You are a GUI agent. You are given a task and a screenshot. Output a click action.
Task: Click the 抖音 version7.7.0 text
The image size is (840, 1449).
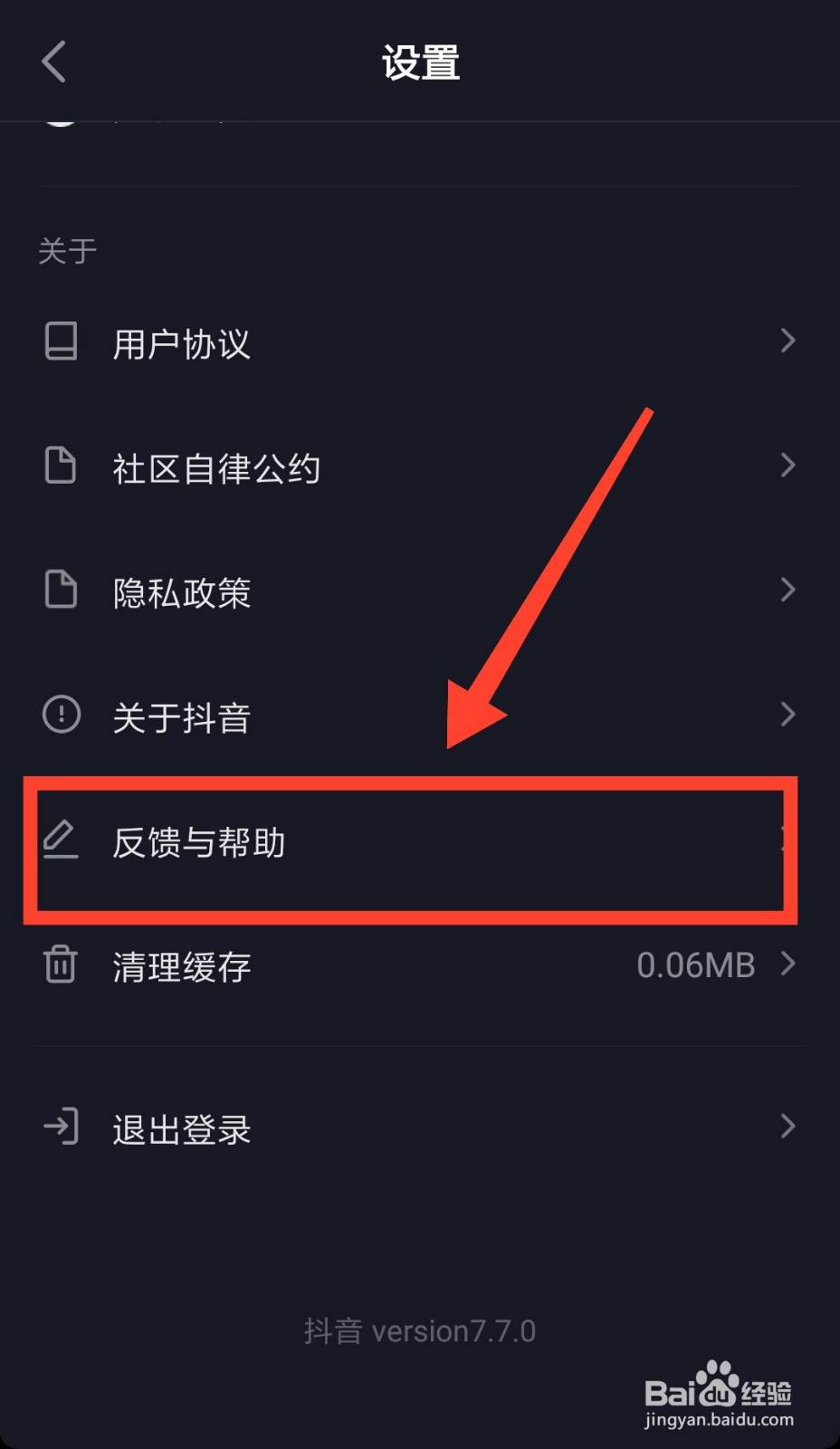point(419,1329)
